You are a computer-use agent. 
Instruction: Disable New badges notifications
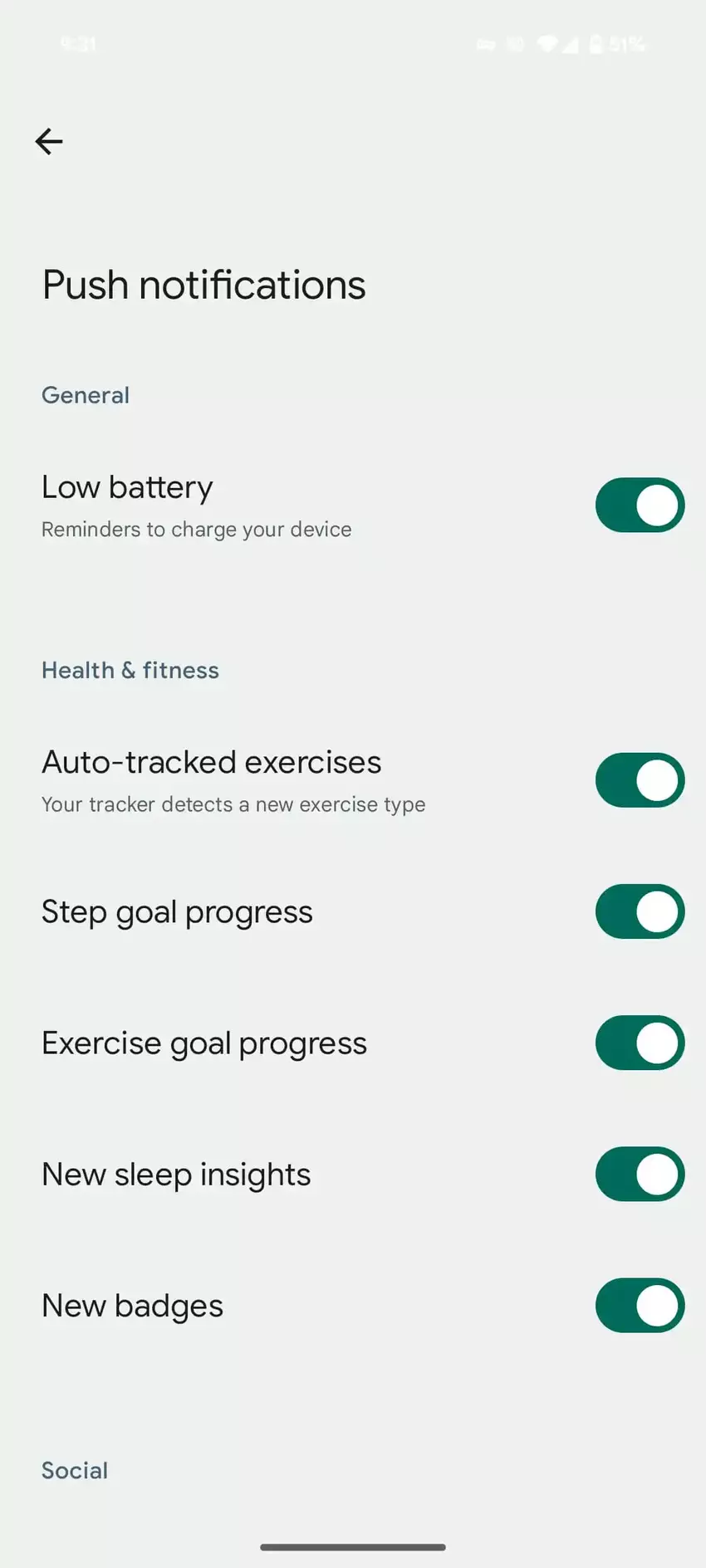[x=639, y=1305]
